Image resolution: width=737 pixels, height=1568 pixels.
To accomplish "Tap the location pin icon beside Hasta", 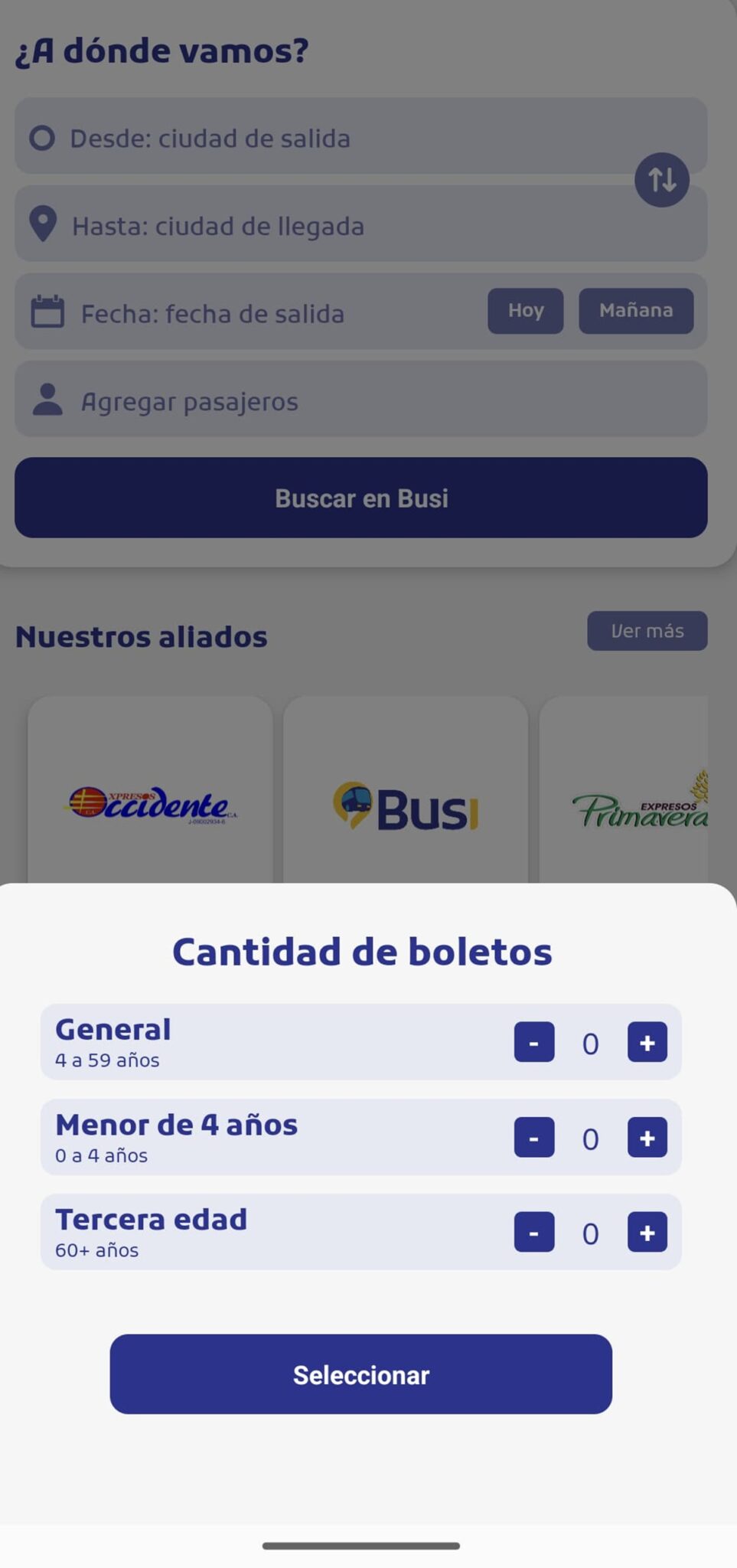I will click(44, 223).
